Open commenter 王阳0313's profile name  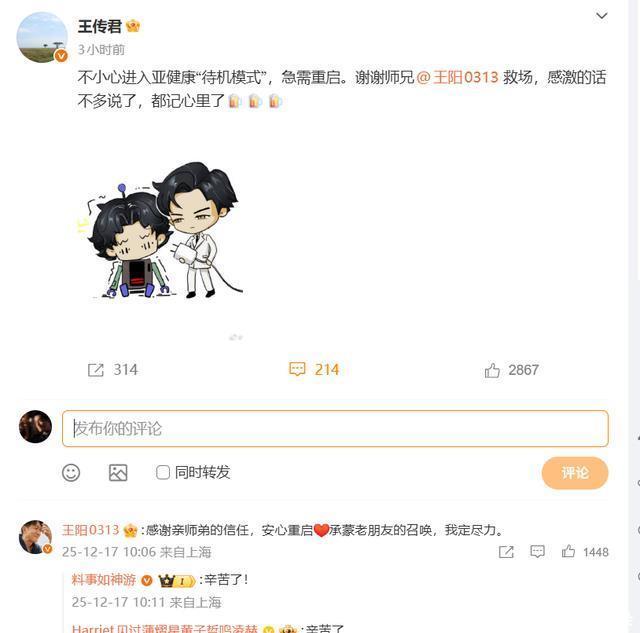(x=90, y=530)
